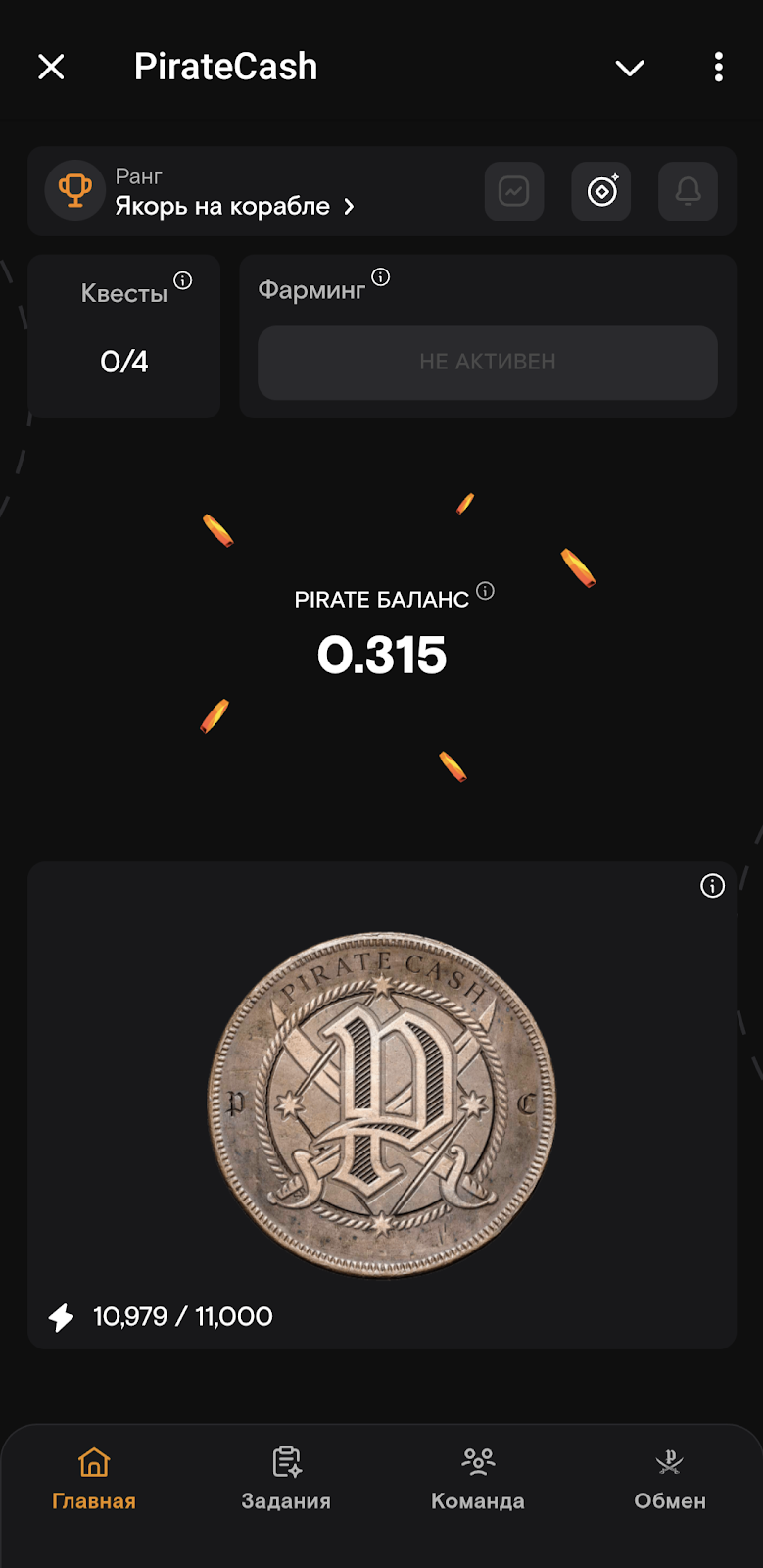Open the Обмен tab

pyautogui.click(x=669, y=1478)
